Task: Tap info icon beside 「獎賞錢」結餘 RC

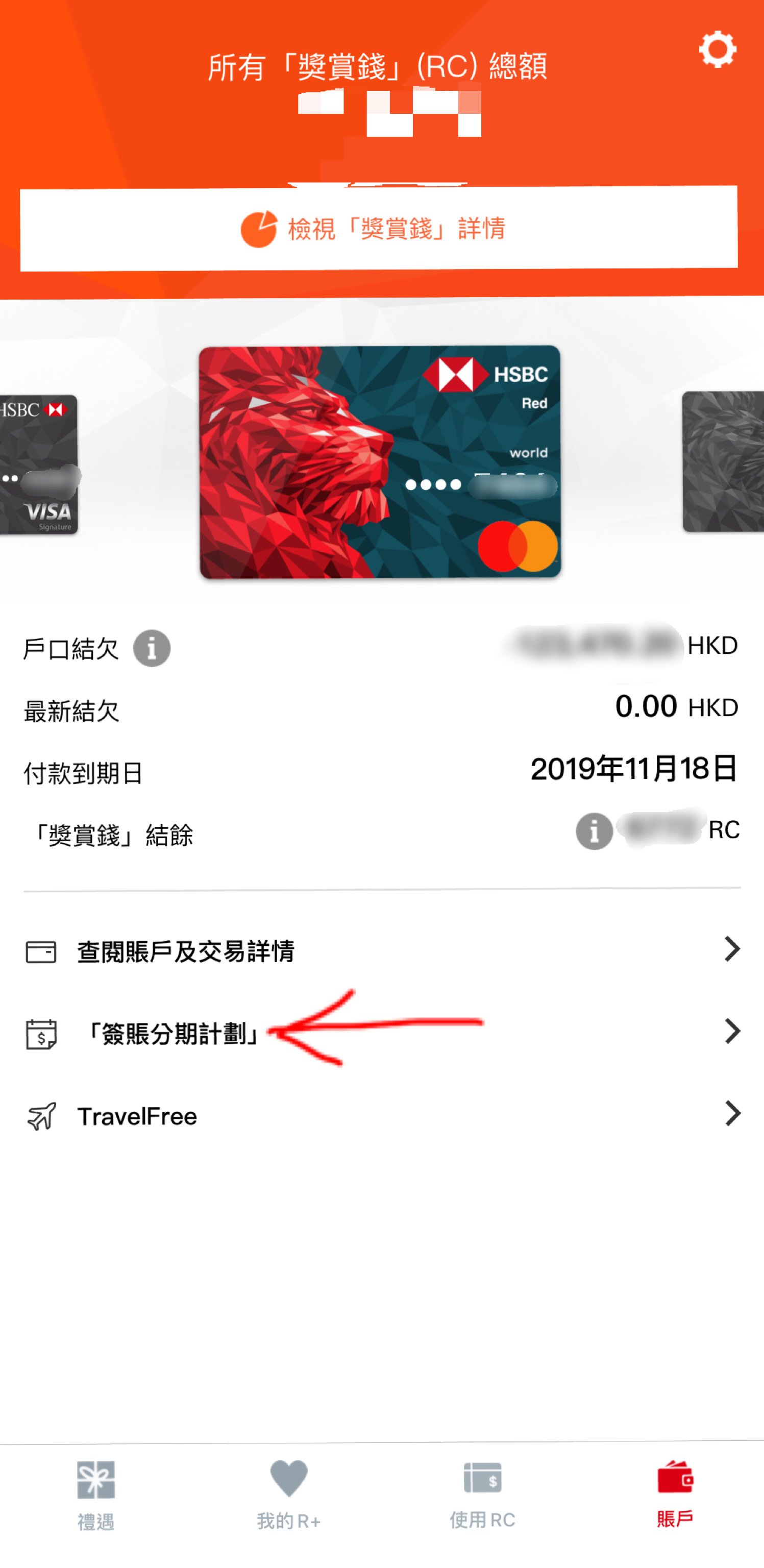Action: tap(594, 831)
